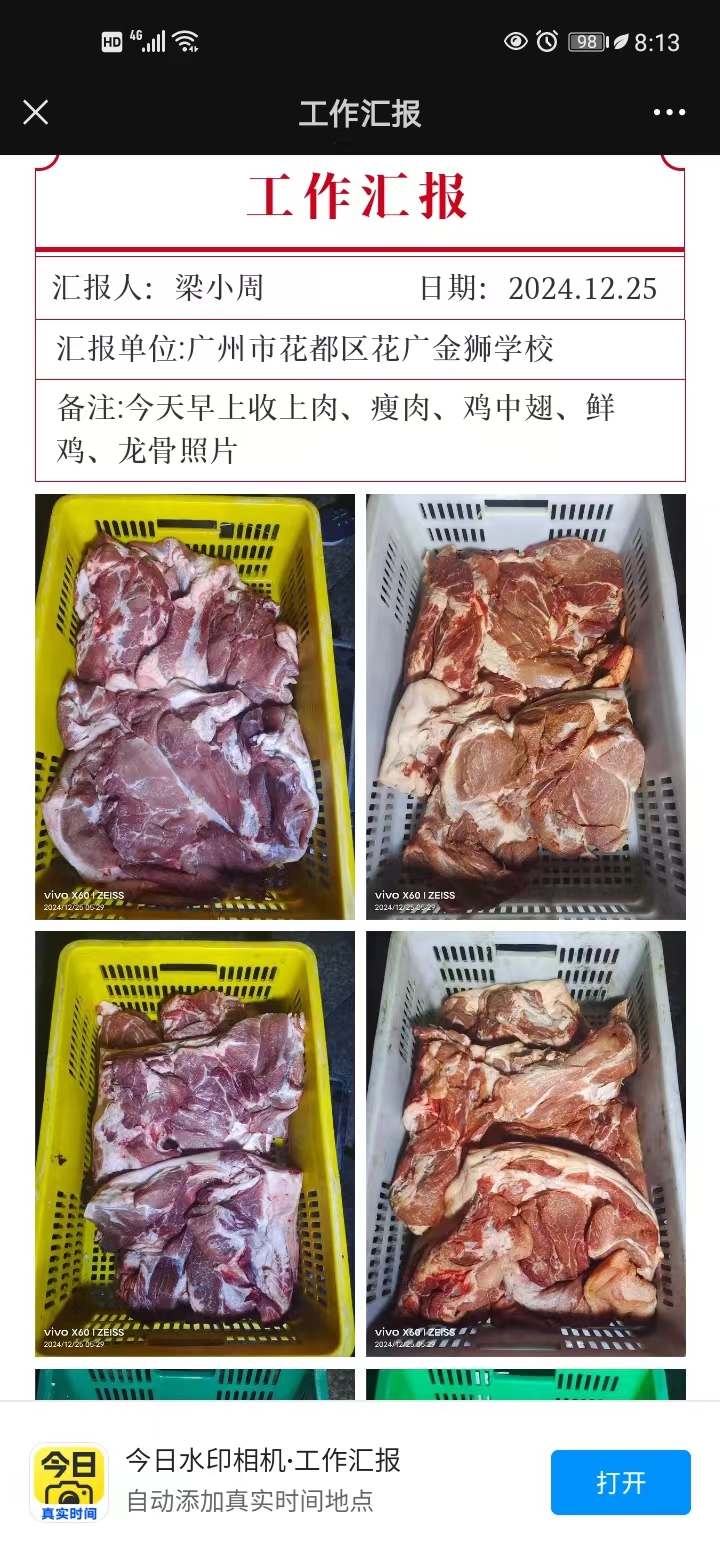
Task: Open the 今日水印相机 app icon in banner
Action: [x=69, y=1482]
